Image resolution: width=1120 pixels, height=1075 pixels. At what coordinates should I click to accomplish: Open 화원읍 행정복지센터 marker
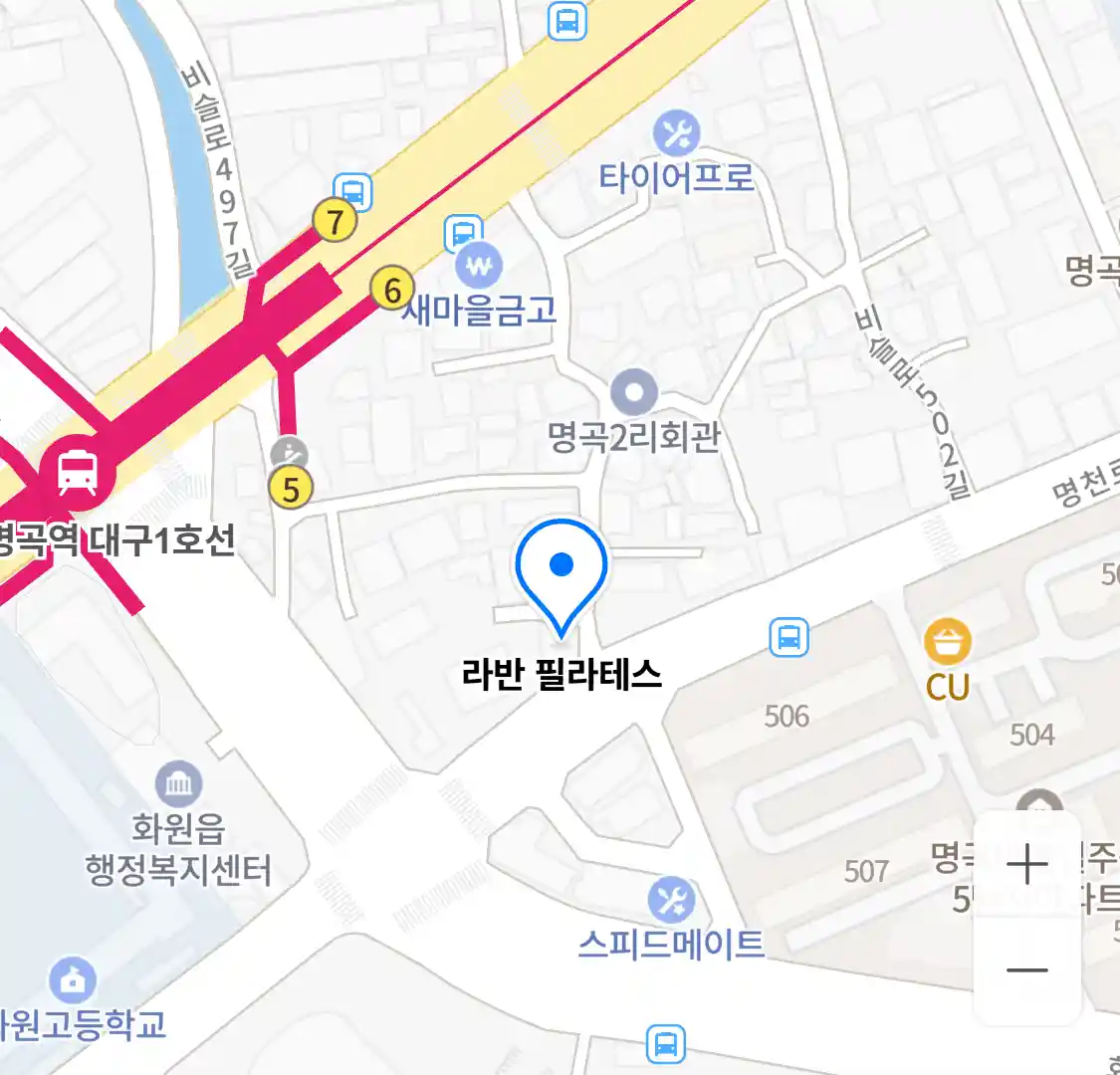179,784
